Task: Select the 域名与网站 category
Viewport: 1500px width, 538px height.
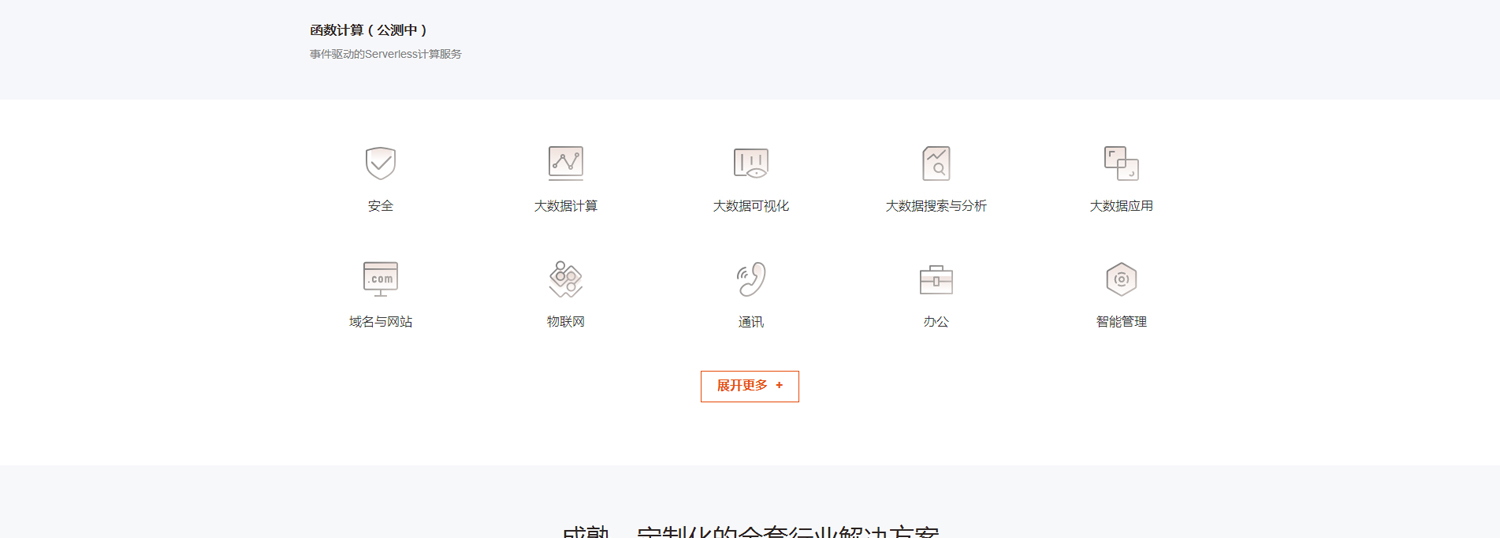Action: coord(380,295)
